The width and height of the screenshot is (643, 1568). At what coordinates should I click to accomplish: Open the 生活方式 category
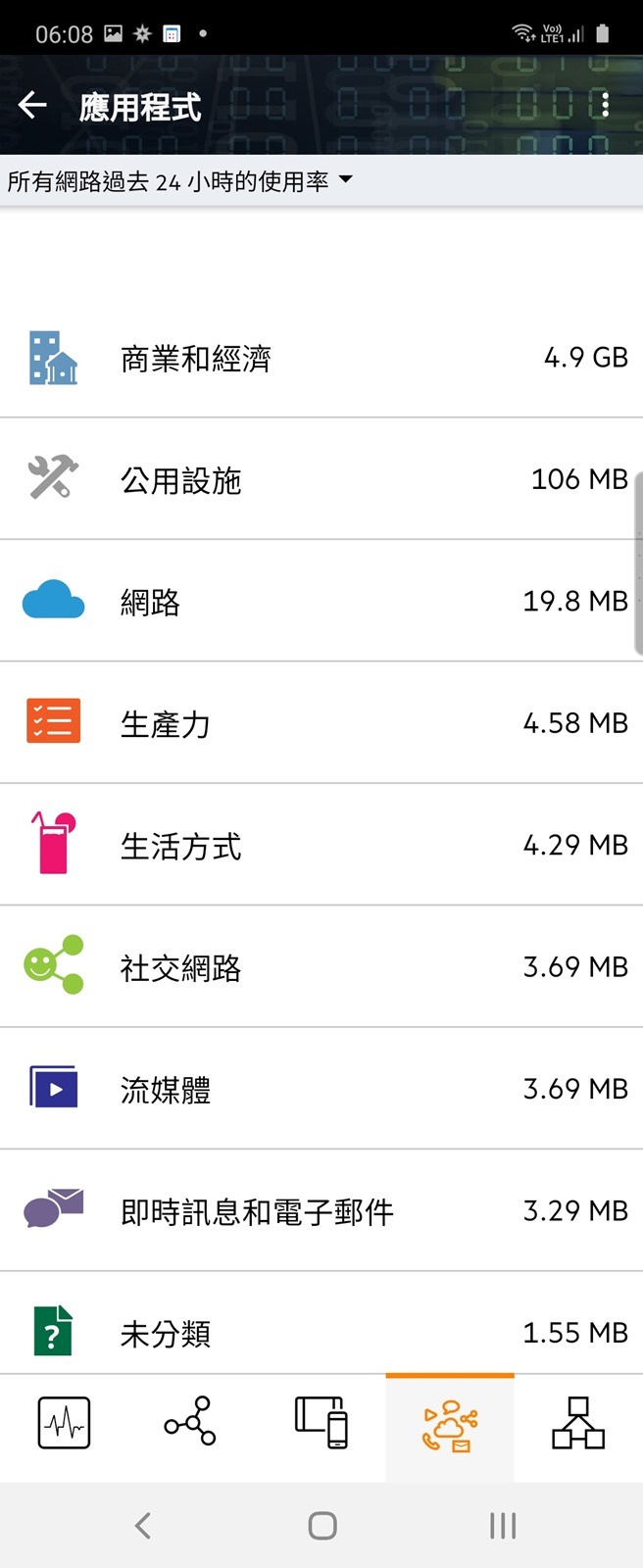pos(321,845)
